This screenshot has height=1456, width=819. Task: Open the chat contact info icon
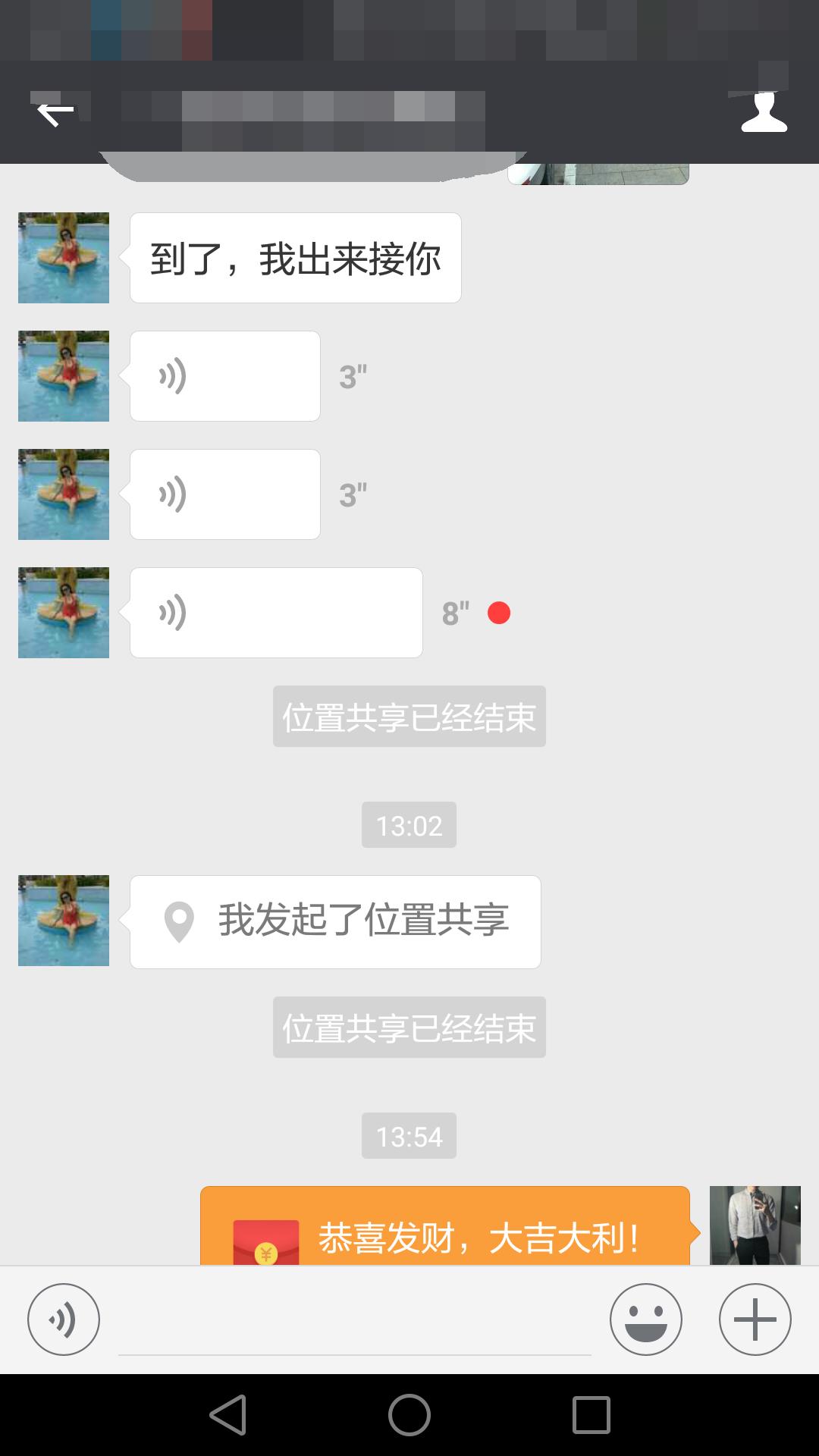[x=764, y=113]
